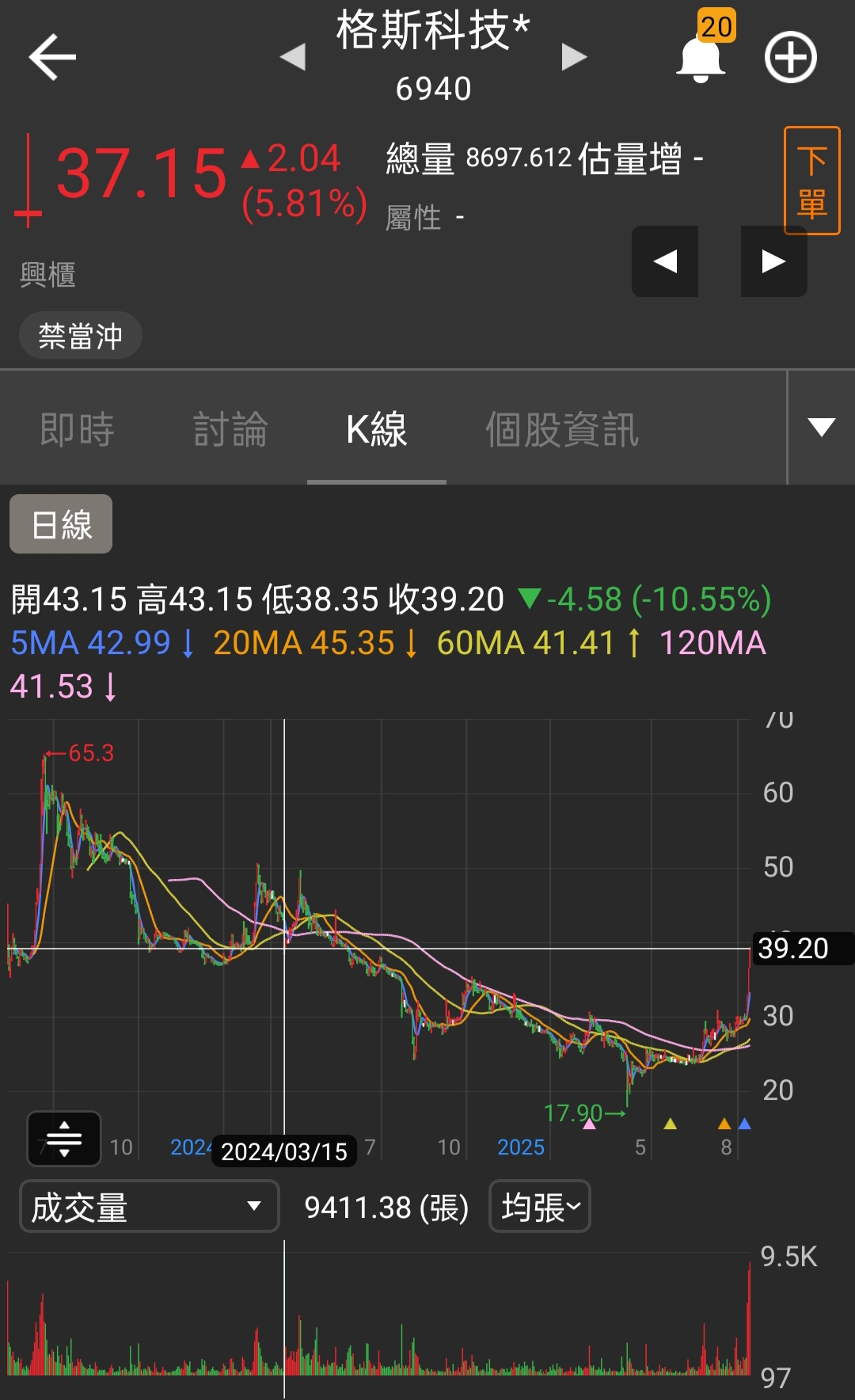Select the K線 tab

click(377, 429)
